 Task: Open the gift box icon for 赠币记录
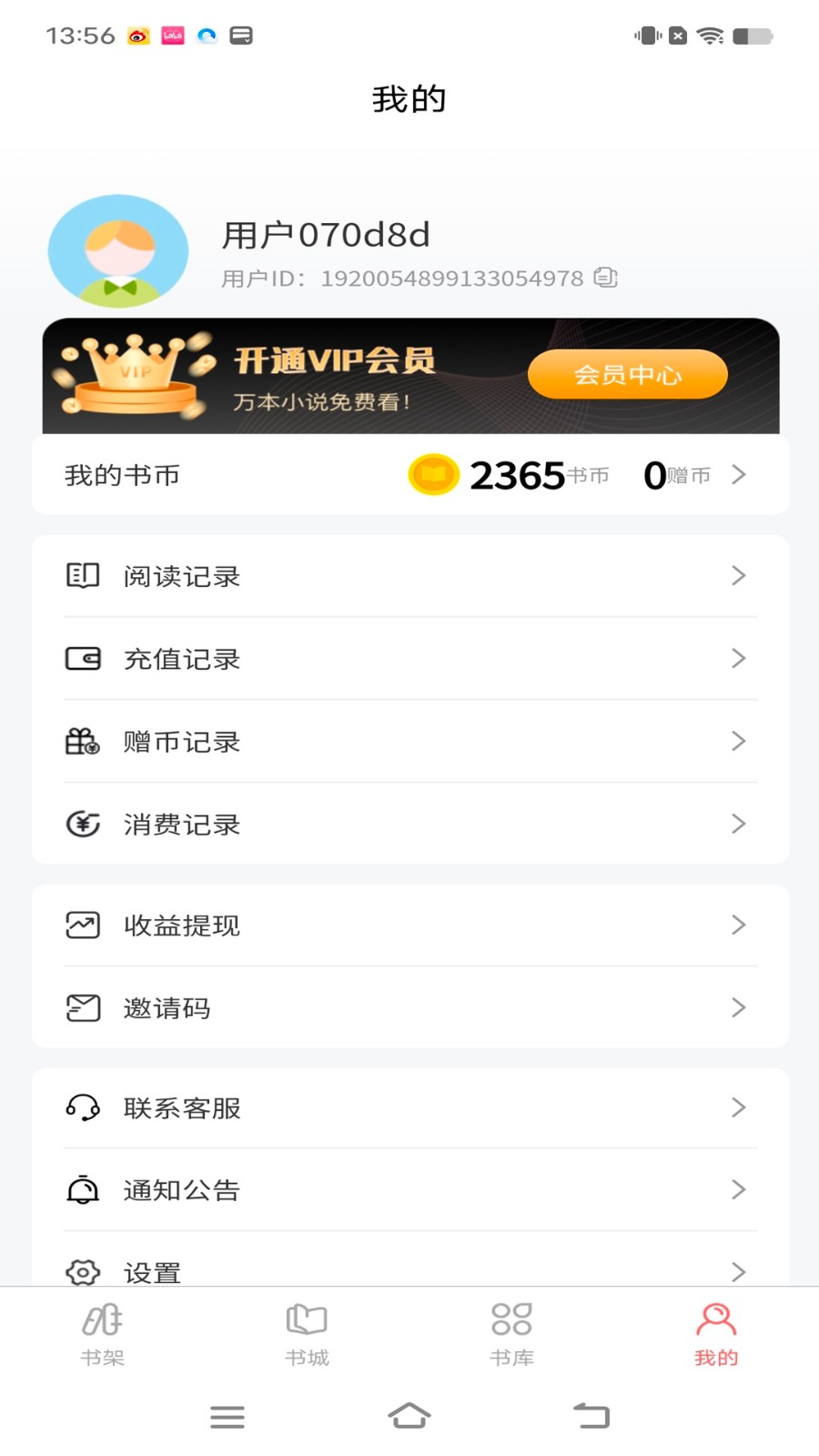click(x=82, y=741)
